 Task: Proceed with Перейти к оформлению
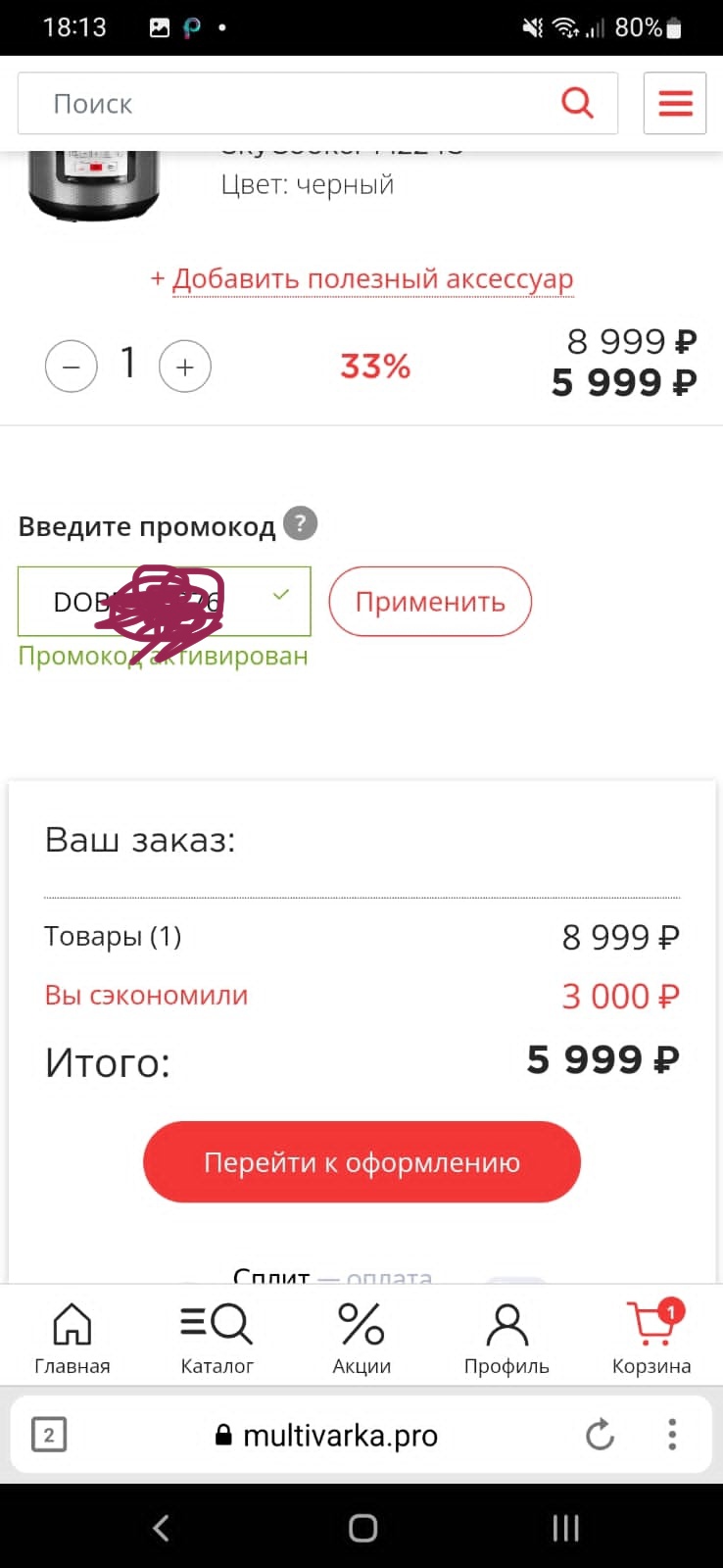click(x=361, y=1162)
